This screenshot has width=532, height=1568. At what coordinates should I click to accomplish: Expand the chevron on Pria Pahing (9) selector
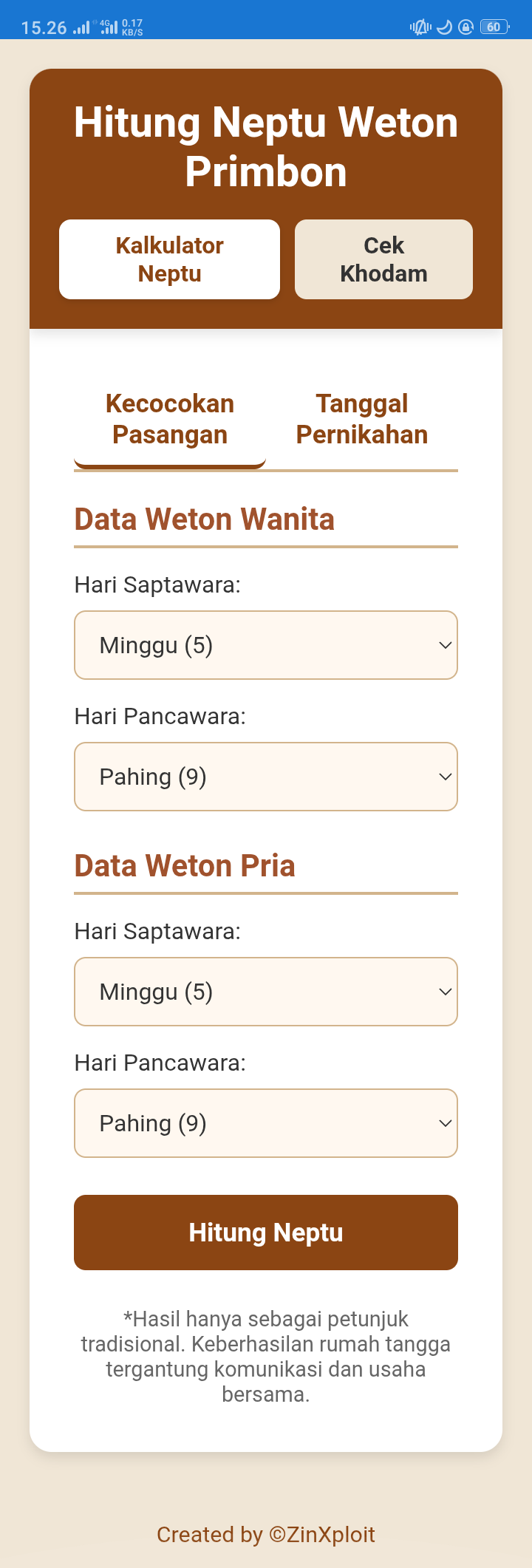[443, 1123]
